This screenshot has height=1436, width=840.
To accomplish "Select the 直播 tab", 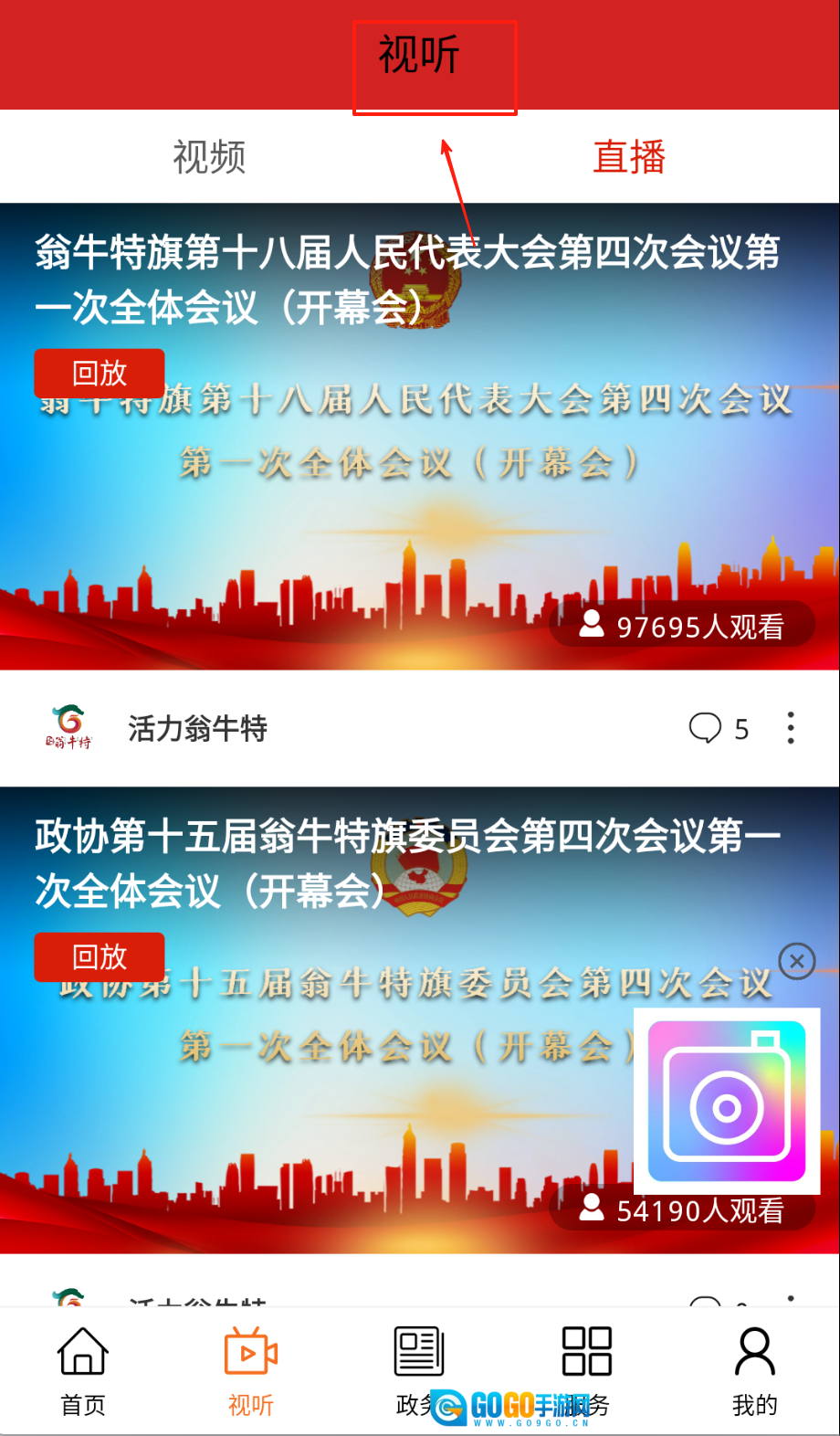I will pos(629,157).
